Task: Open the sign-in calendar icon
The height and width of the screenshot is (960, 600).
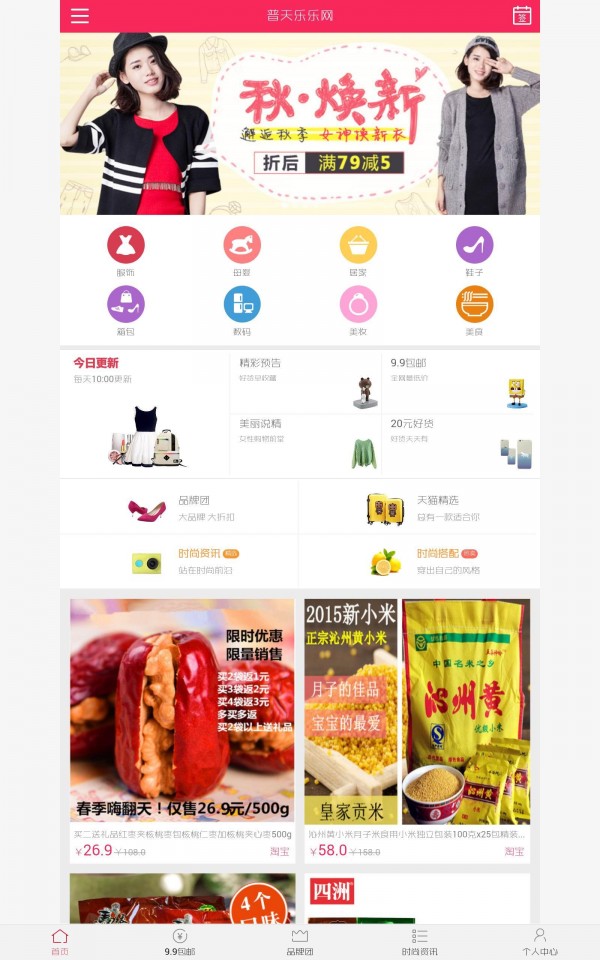Action: point(522,16)
